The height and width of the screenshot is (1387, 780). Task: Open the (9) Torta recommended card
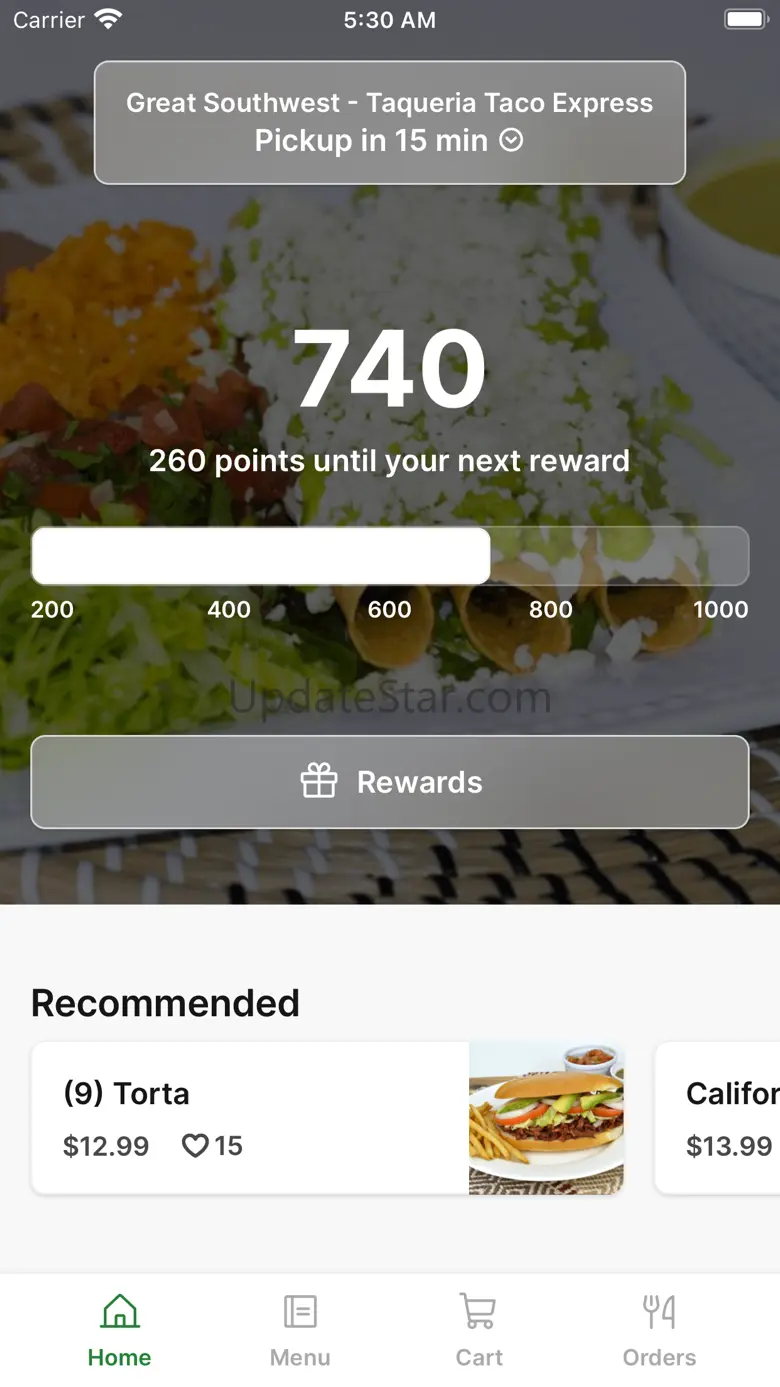coord(250,1117)
